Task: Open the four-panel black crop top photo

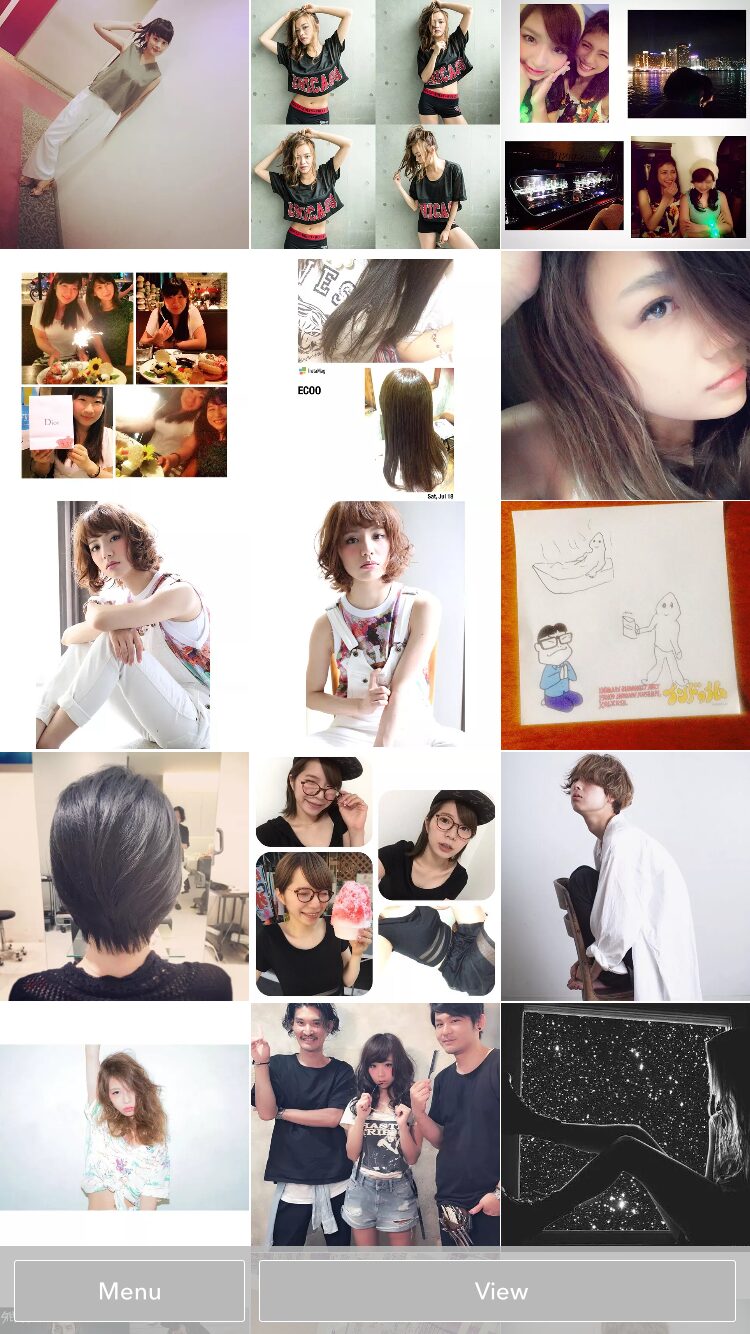Action: 375,124
